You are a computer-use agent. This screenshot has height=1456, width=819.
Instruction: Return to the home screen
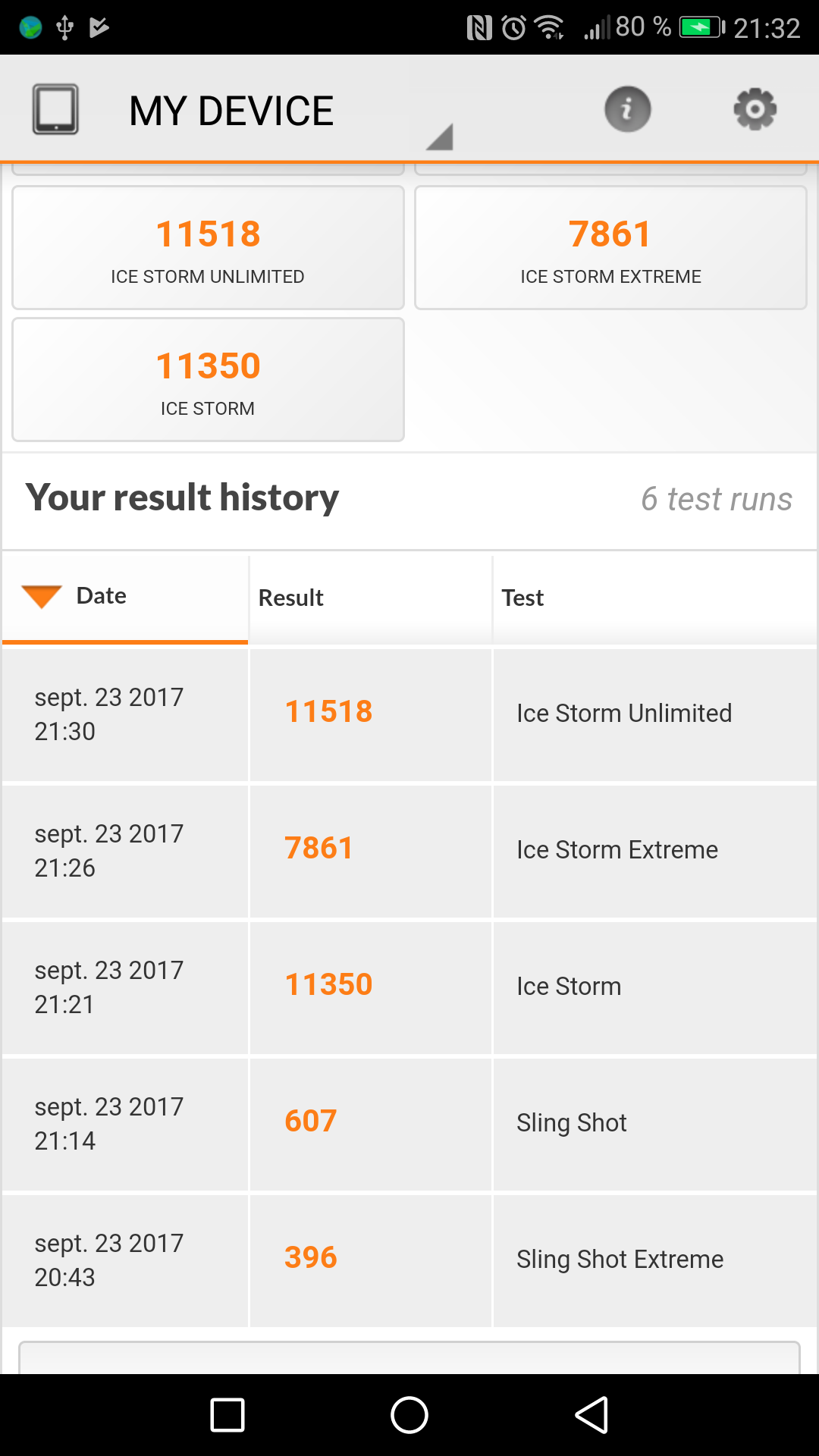tap(409, 1415)
